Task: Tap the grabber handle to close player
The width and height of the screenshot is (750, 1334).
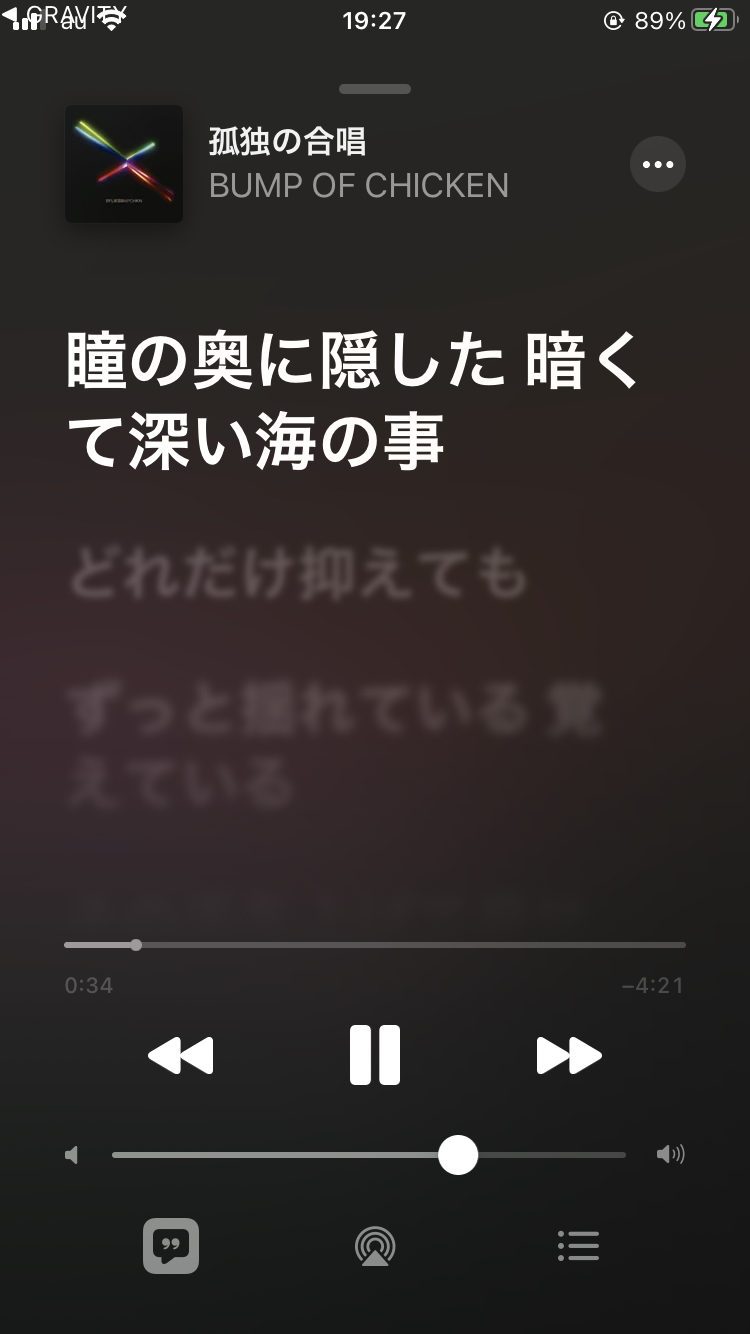Action: pos(375,89)
